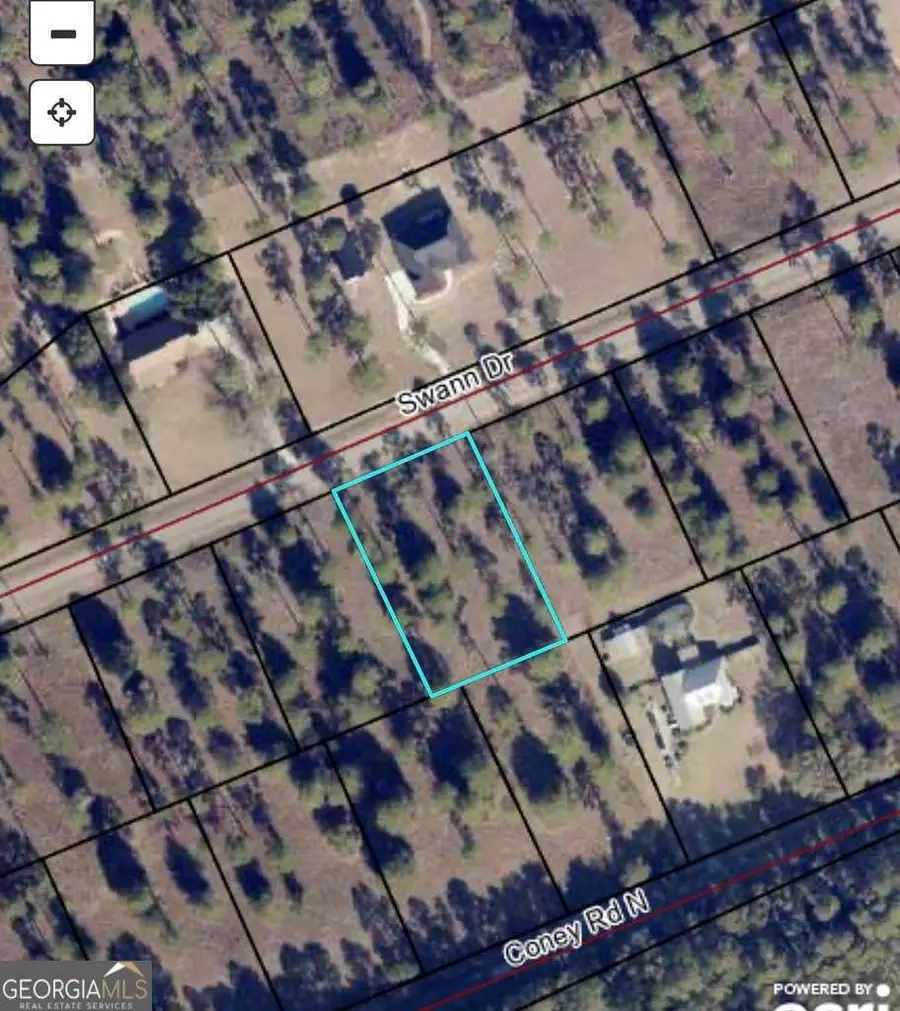Activate the locate crosshair control
Viewport: 900px width, 1011px height.
pyautogui.click(x=62, y=112)
